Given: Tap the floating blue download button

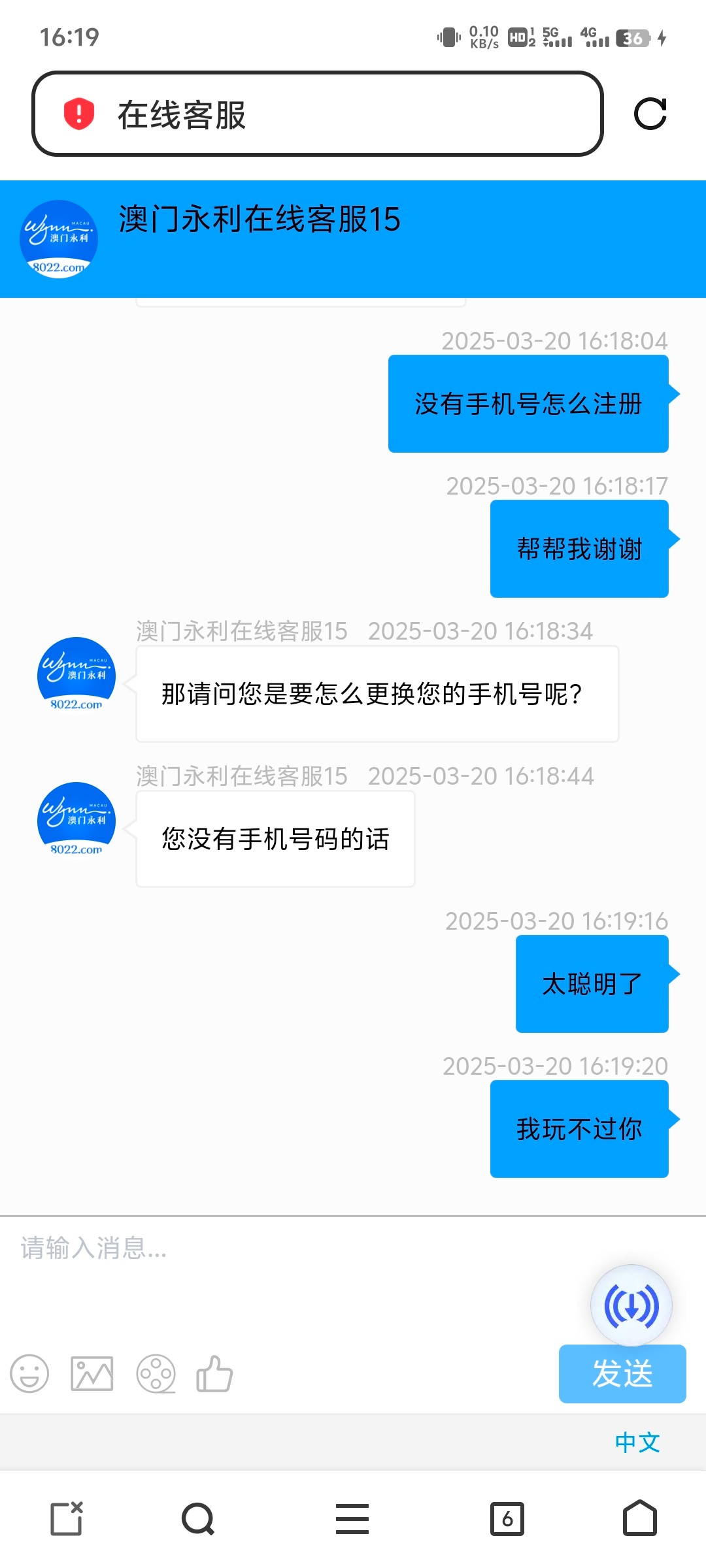Looking at the screenshot, I should point(631,1306).
